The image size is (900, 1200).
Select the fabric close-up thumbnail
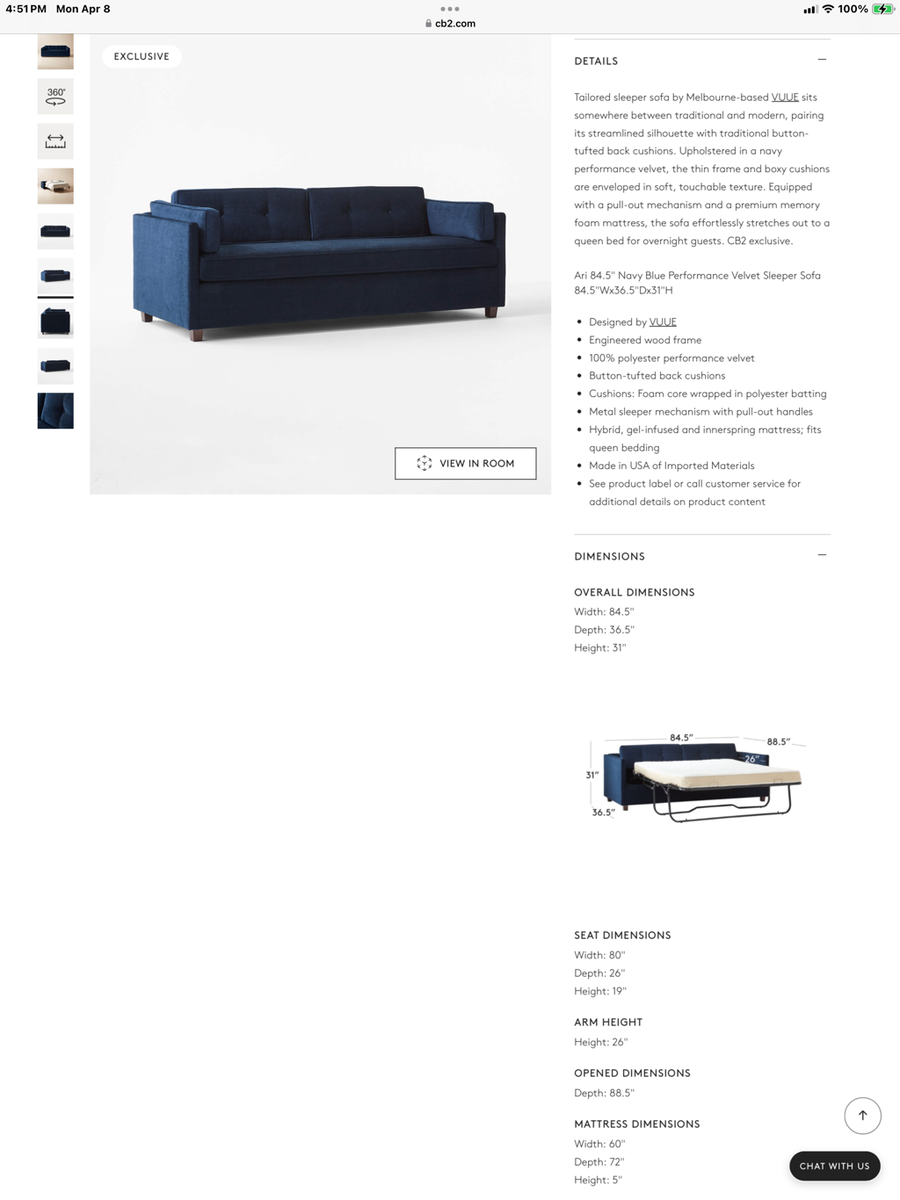(55, 410)
